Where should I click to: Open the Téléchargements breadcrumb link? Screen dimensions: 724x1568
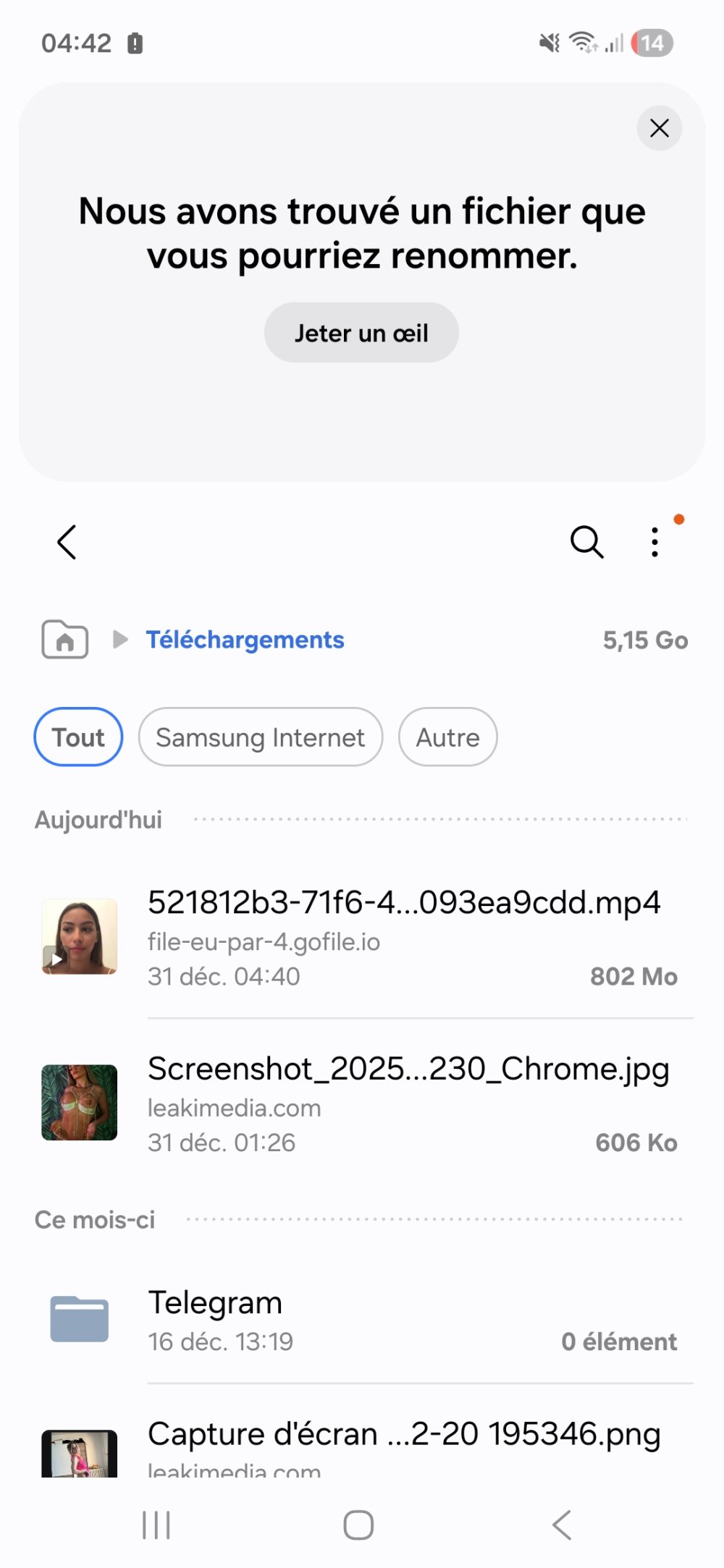click(245, 640)
